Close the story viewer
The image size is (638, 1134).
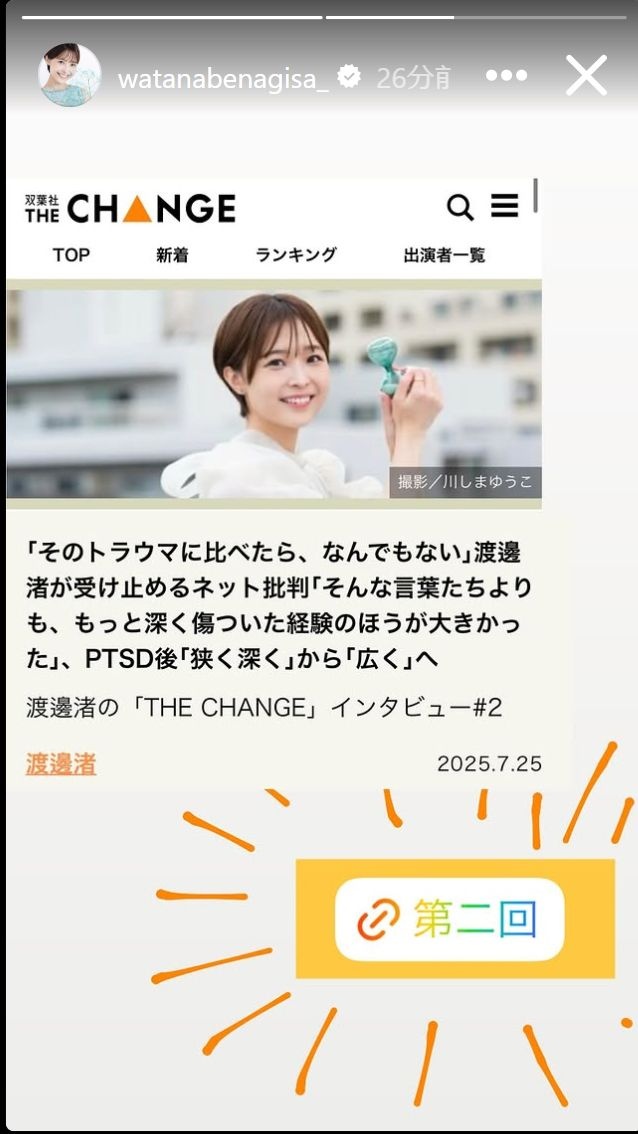(x=586, y=76)
